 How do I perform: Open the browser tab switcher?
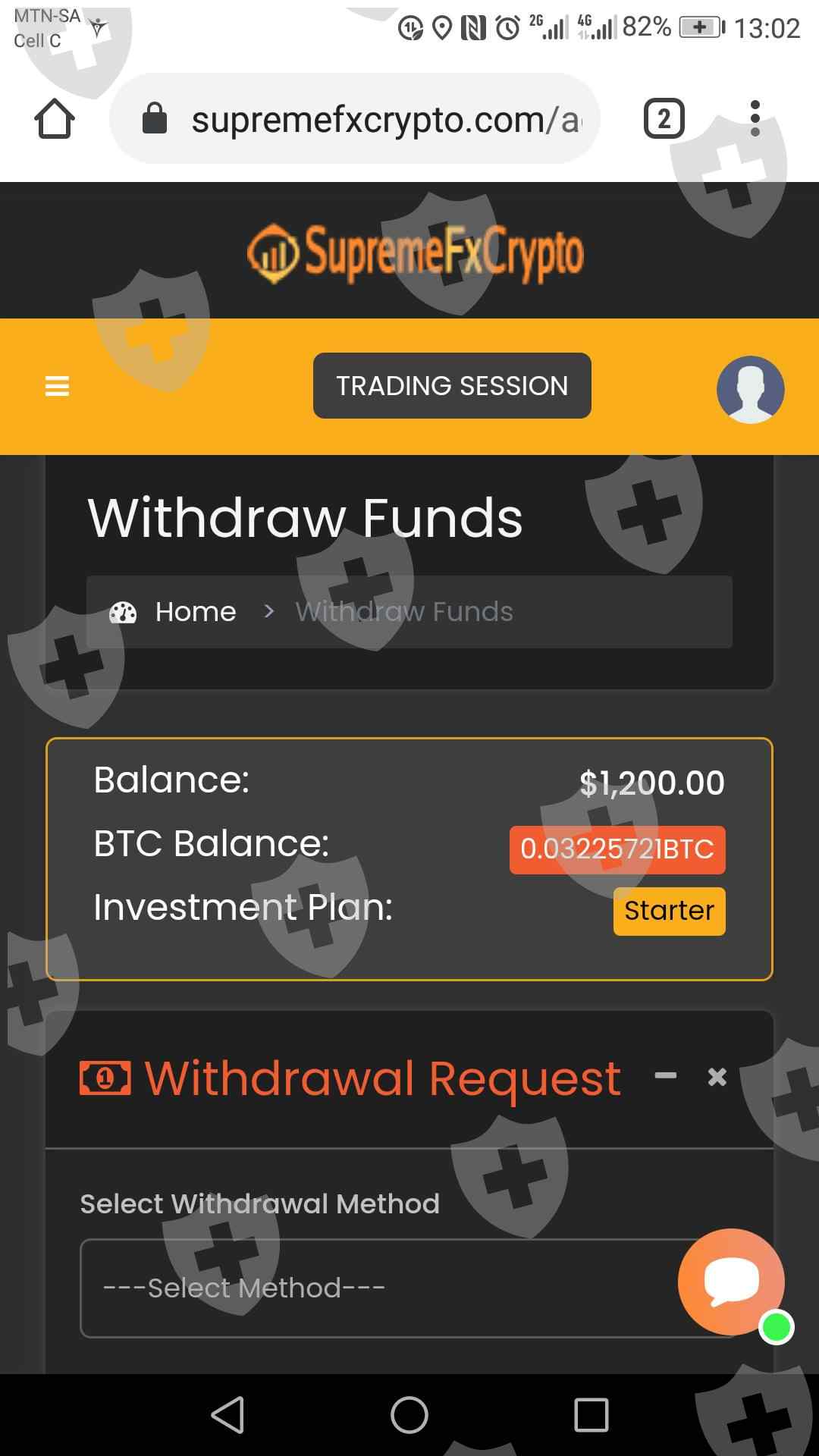(664, 118)
